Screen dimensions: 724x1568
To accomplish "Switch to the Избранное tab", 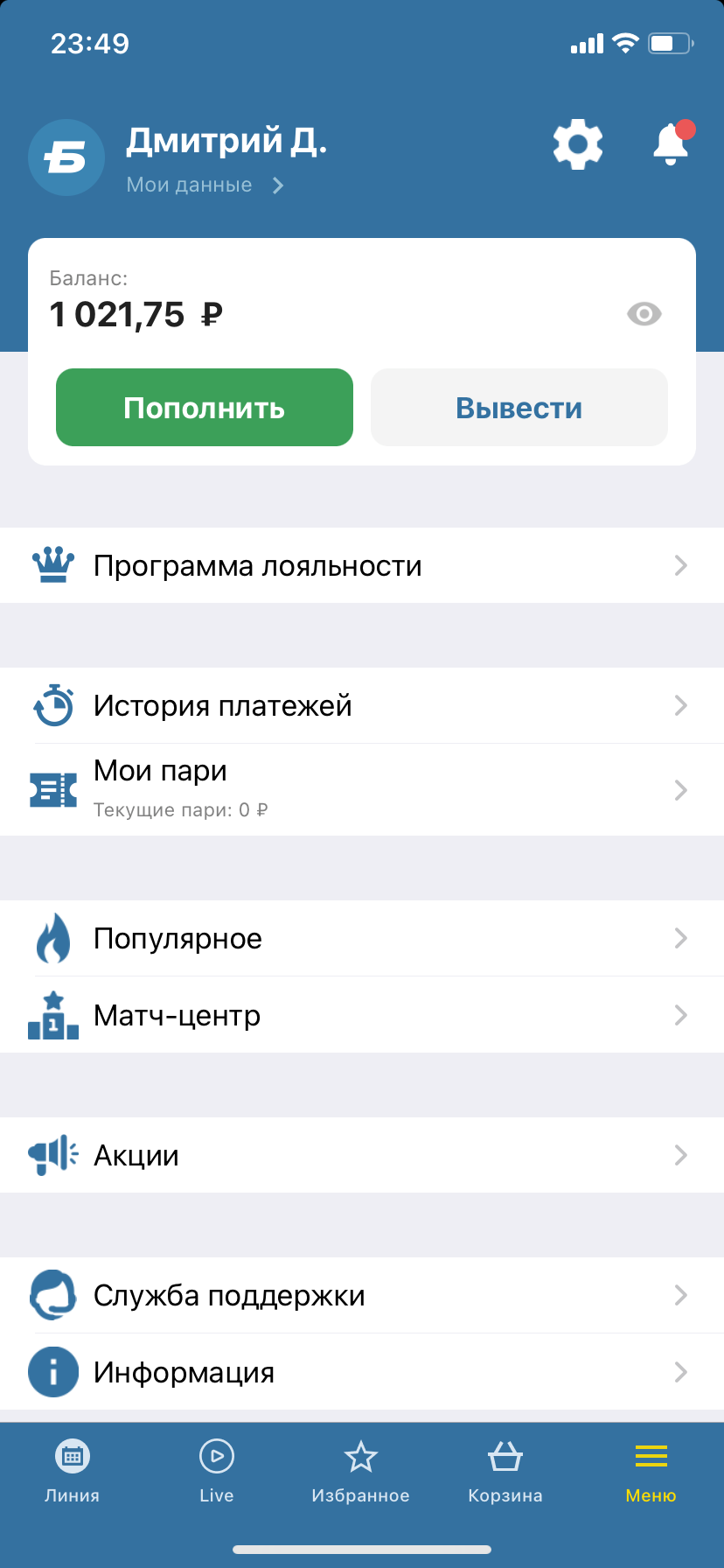I will 360,1472.
